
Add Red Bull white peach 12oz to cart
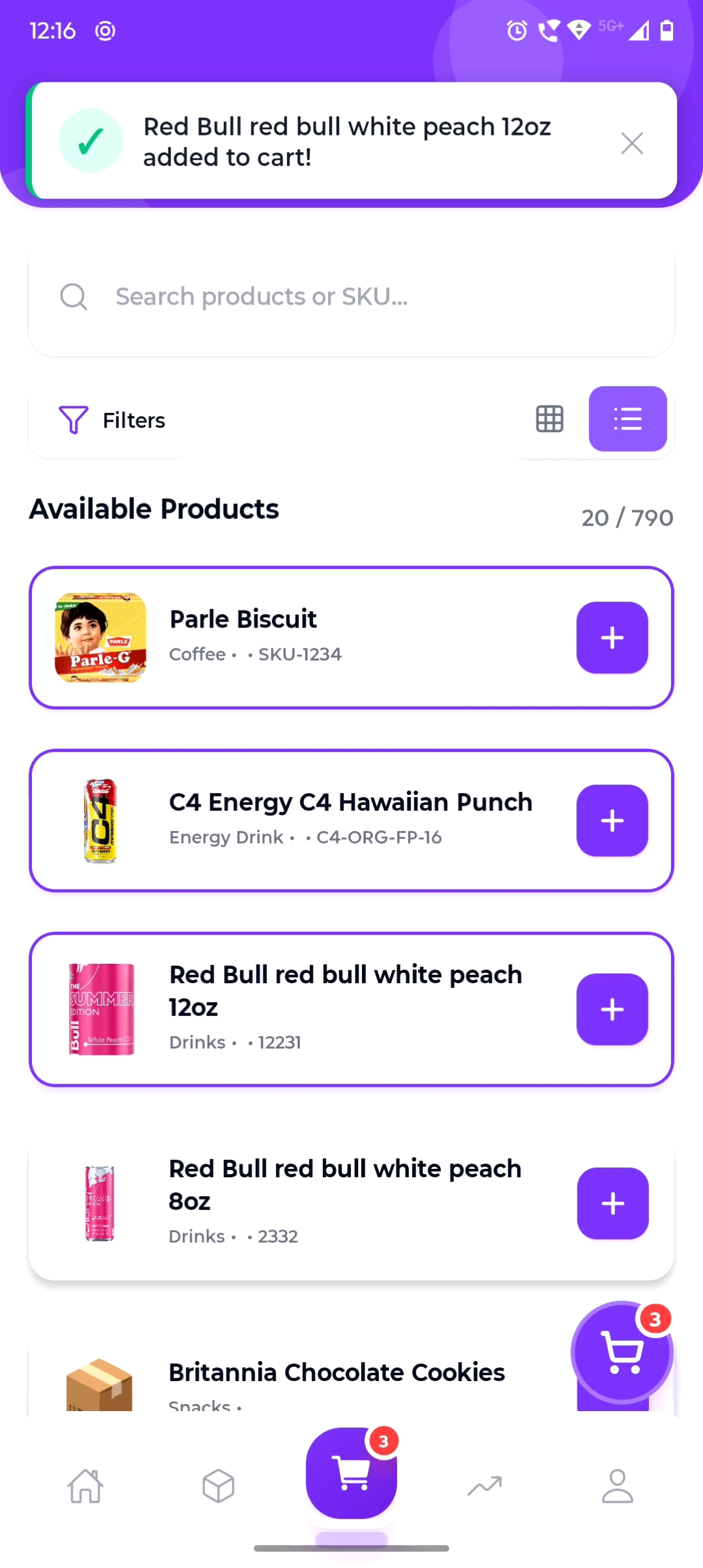(x=612, y=1009)
